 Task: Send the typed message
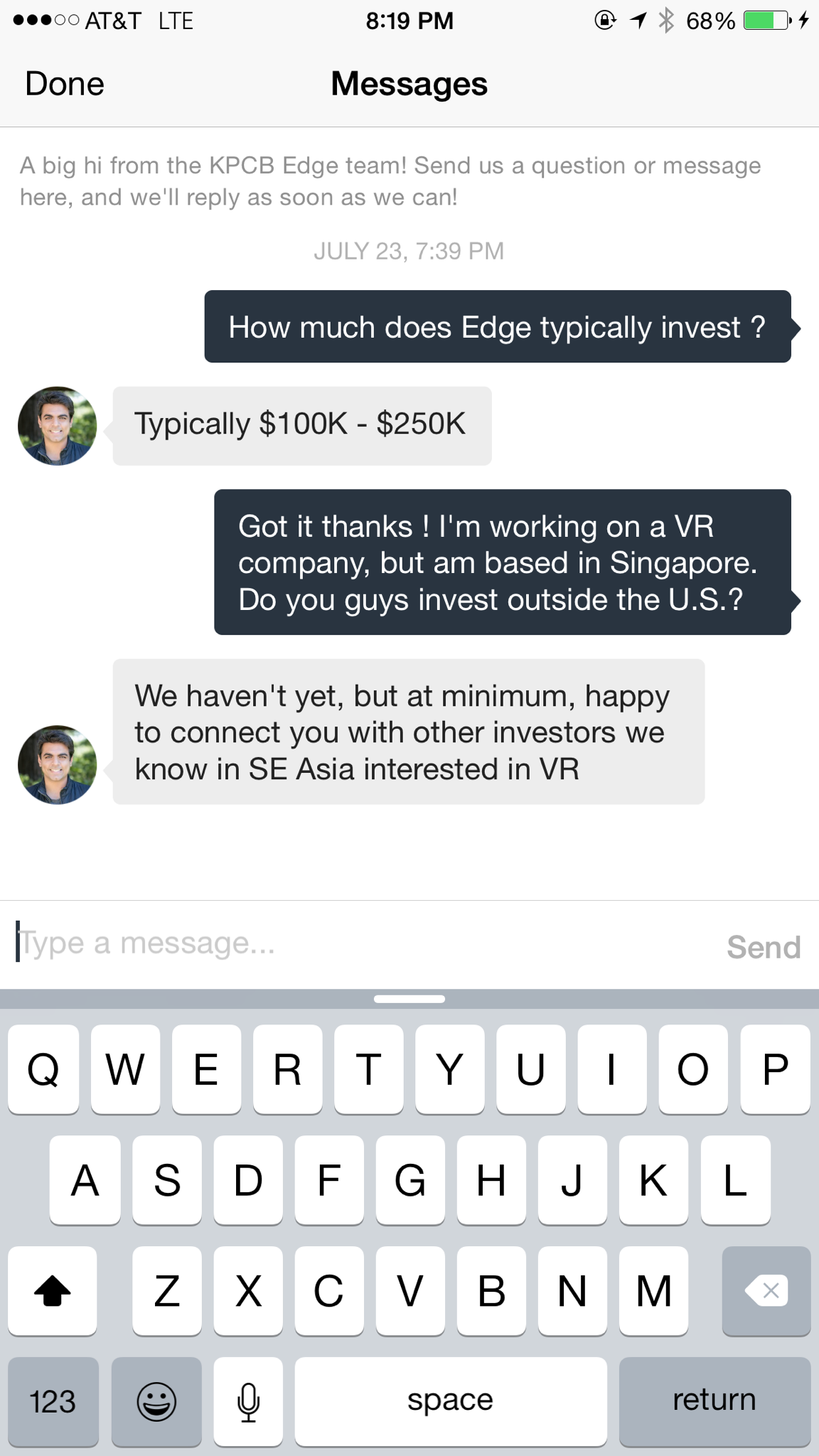(x=763, y=947)
